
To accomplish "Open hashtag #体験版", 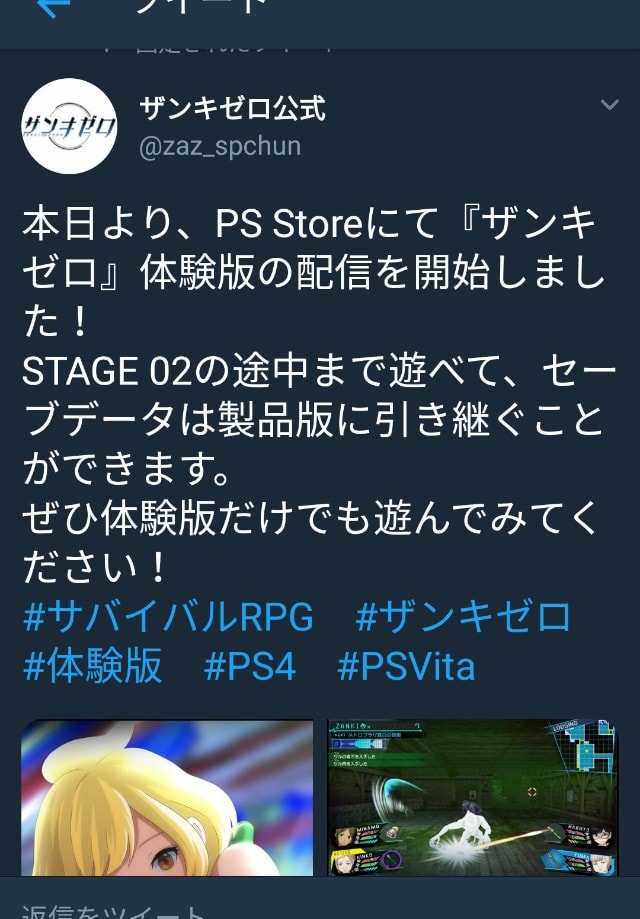I will pyautogui.click(x=92, y=666).
